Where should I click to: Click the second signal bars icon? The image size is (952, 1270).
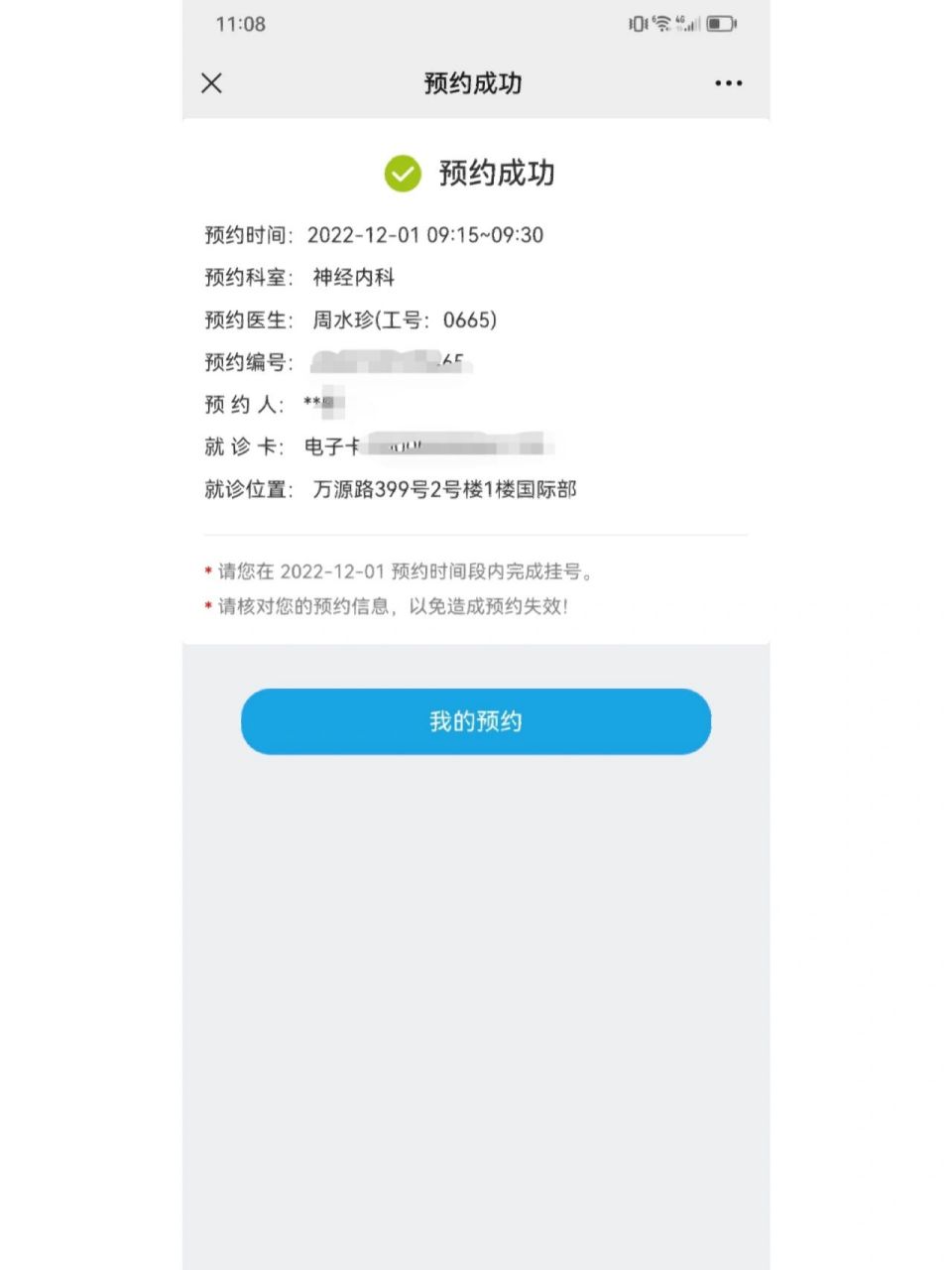(700, 23)
